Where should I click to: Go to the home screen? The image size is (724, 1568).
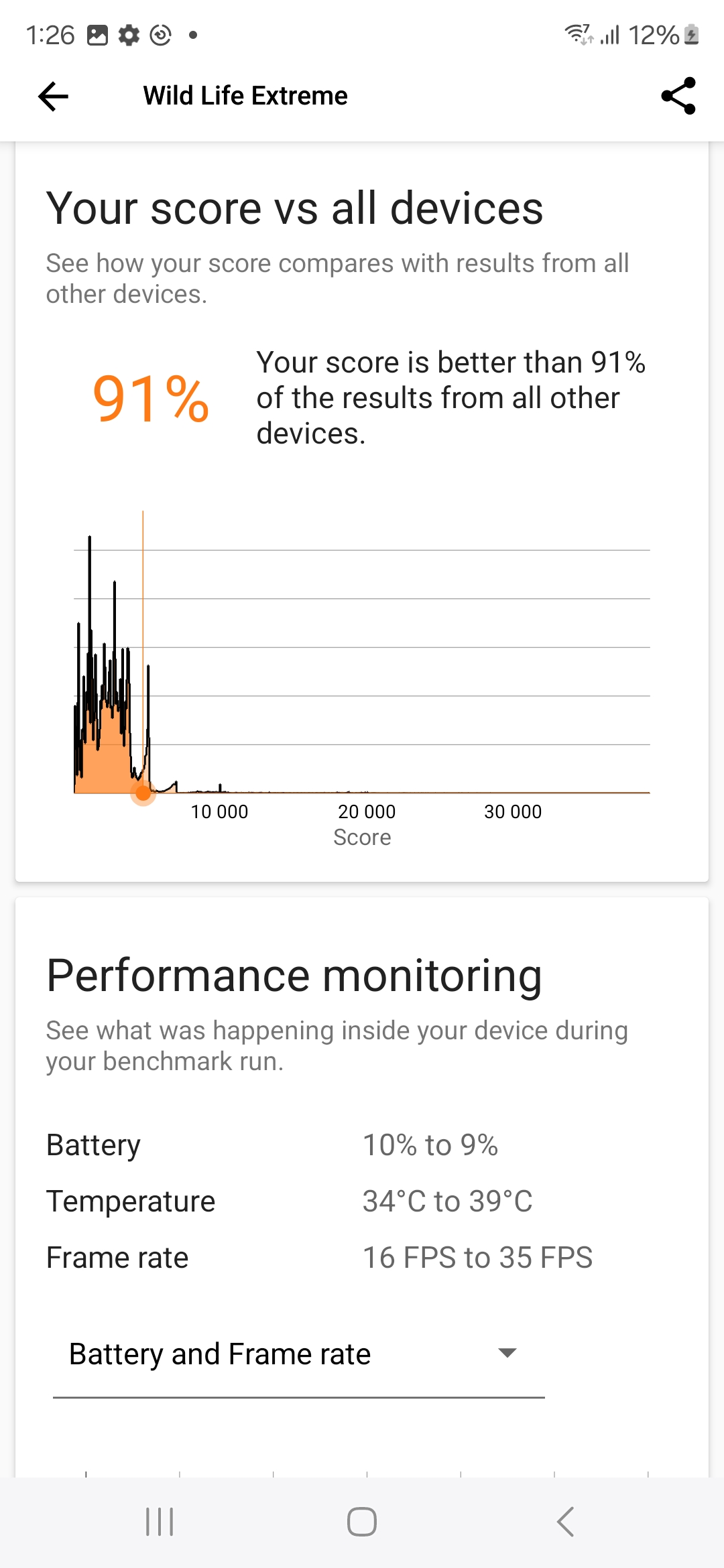tap(362, 1522)
